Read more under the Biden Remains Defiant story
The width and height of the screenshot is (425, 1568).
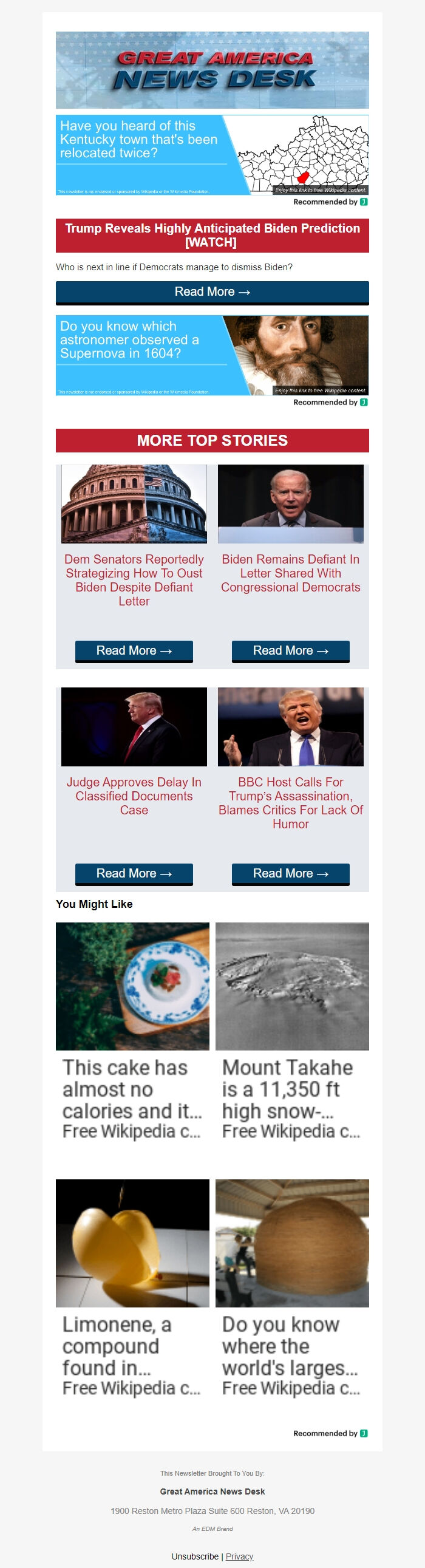pyautogui.click(x=290, y=650)
